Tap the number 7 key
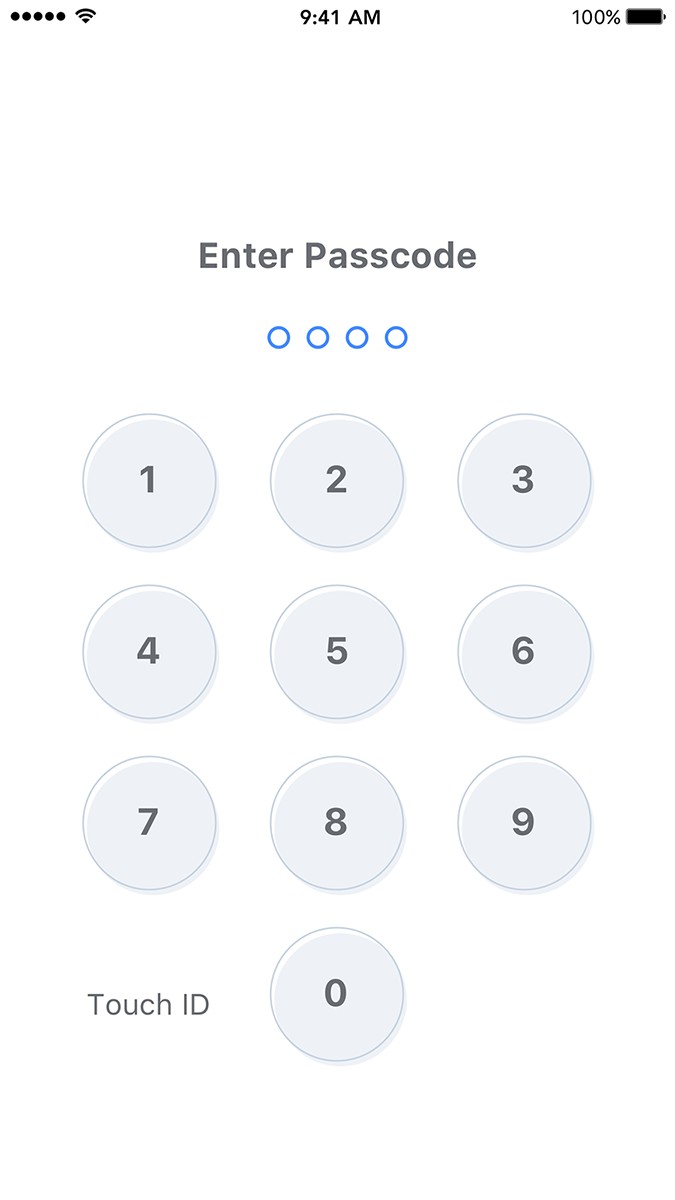Viewport: 675px width, 1200px height. (149, 823)
